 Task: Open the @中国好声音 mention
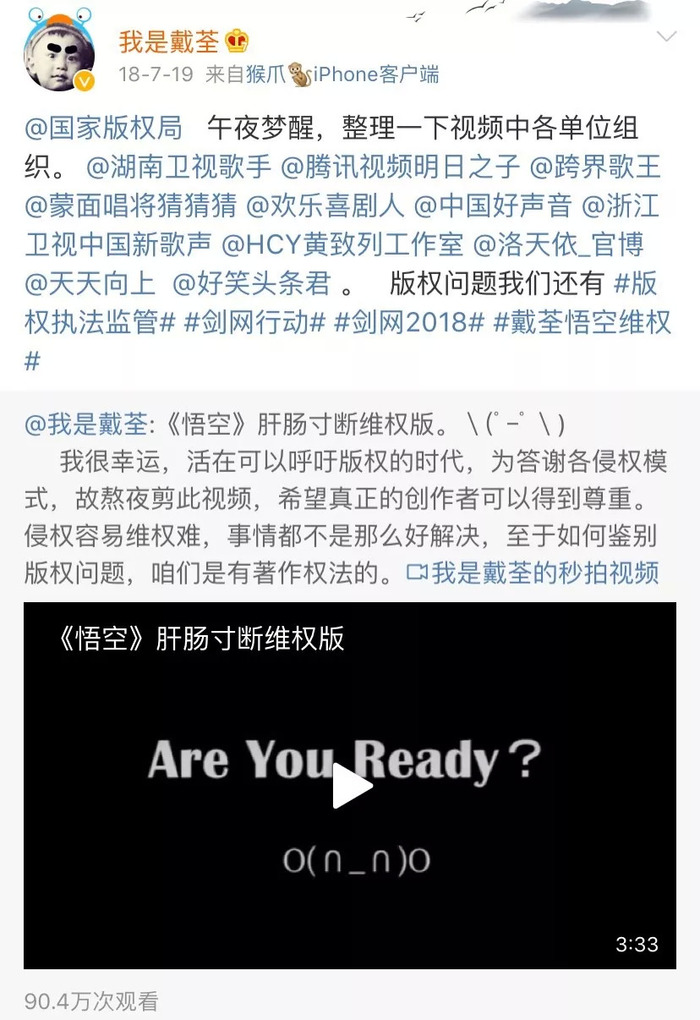[493, 205]
